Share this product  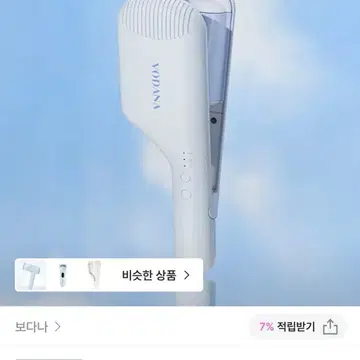coord(330,327)
